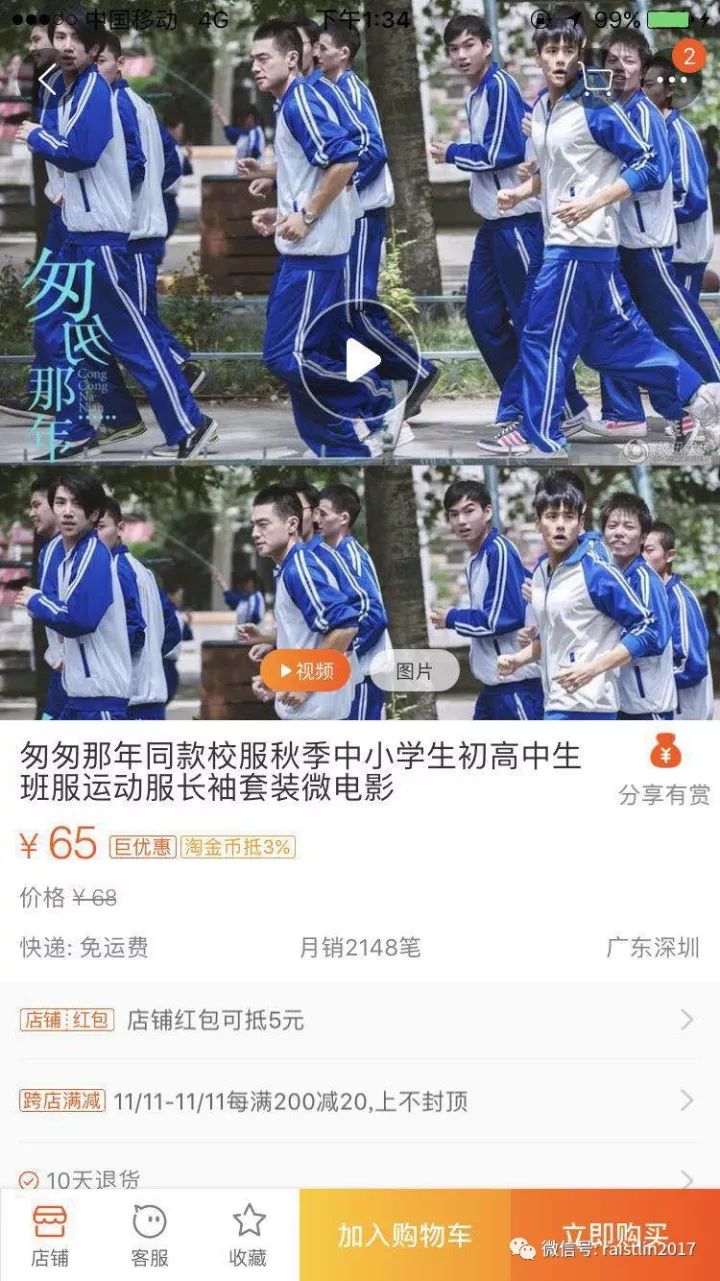Tap 分享有赏 to share the product
The image size is (720, 1281).
click(664, 770)
